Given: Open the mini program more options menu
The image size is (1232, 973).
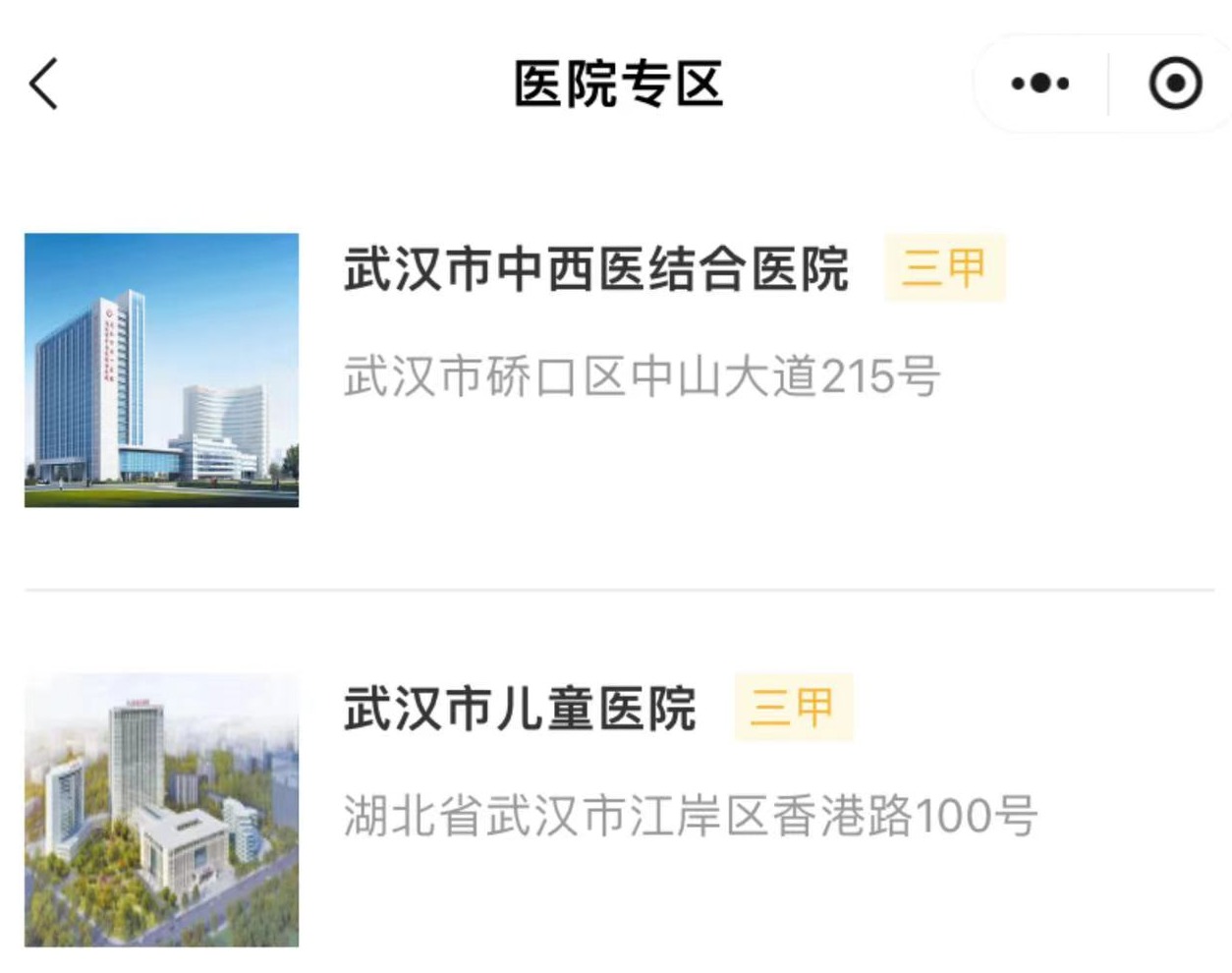Looking at the screenshot, I should click(x=1040, y=84).
